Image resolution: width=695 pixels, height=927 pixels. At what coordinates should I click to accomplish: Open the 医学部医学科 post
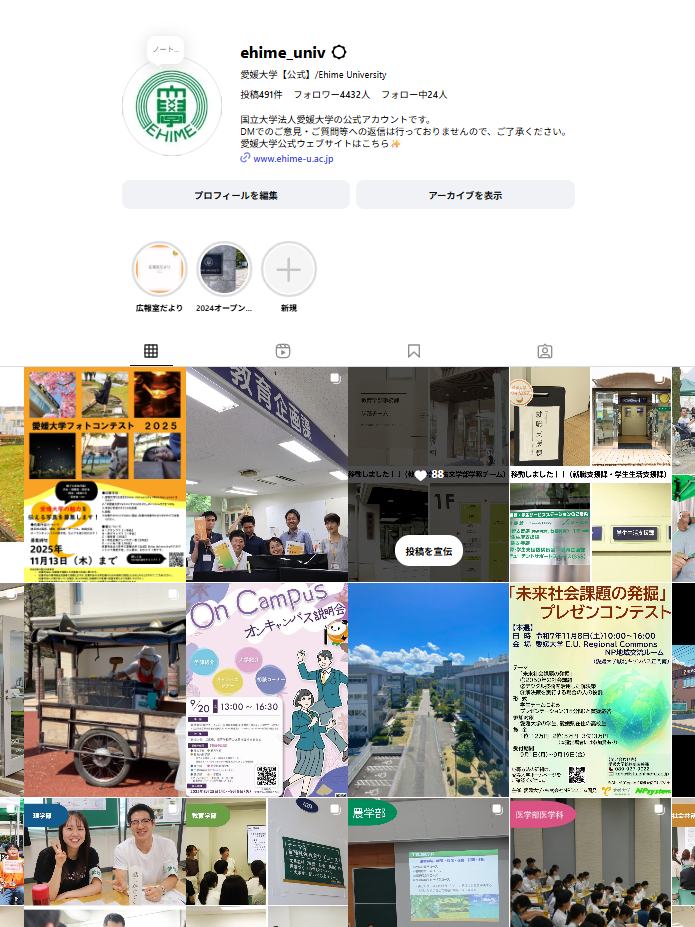coord(590,862)
